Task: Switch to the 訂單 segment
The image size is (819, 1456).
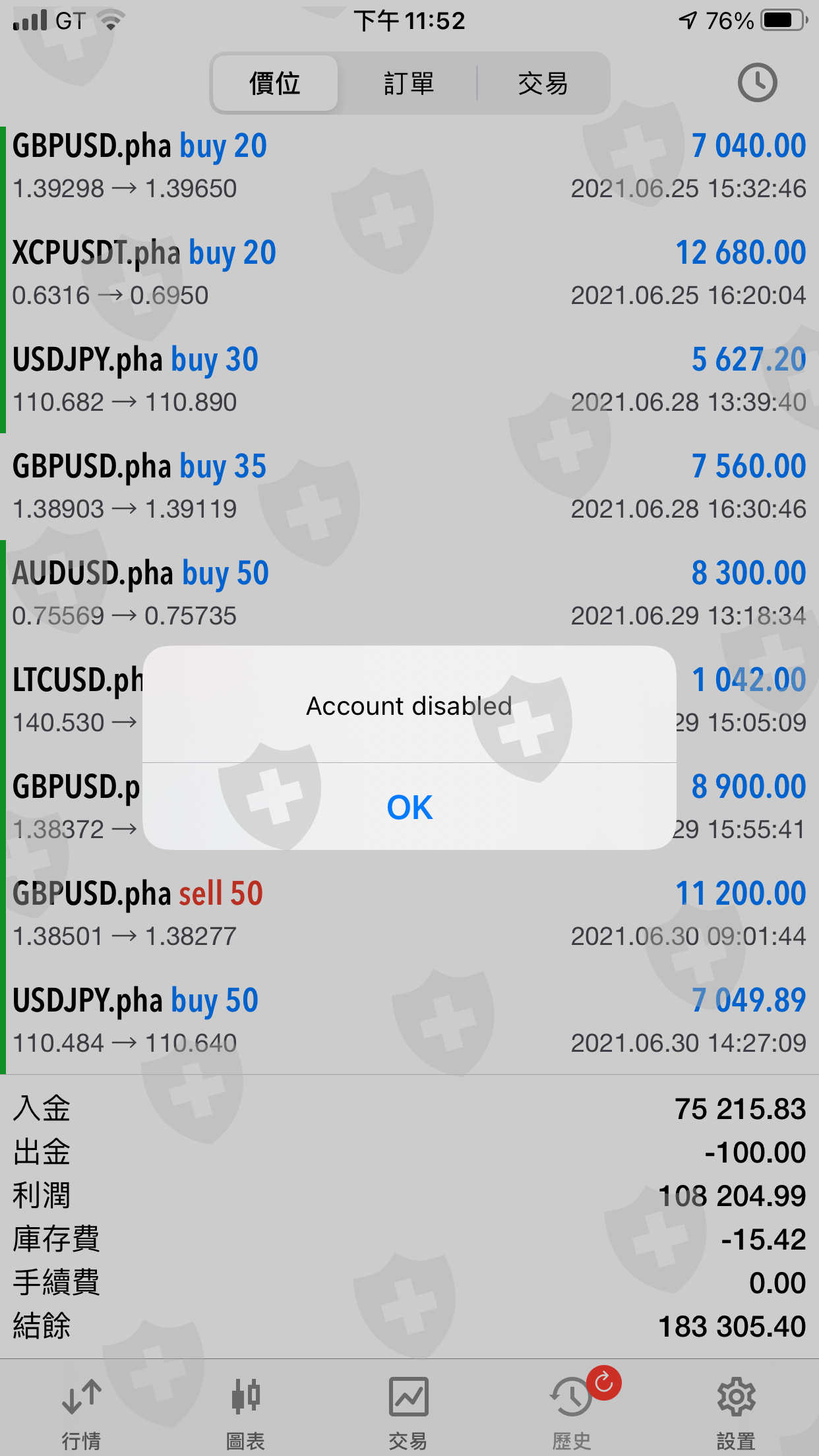Action: point(409,83)
